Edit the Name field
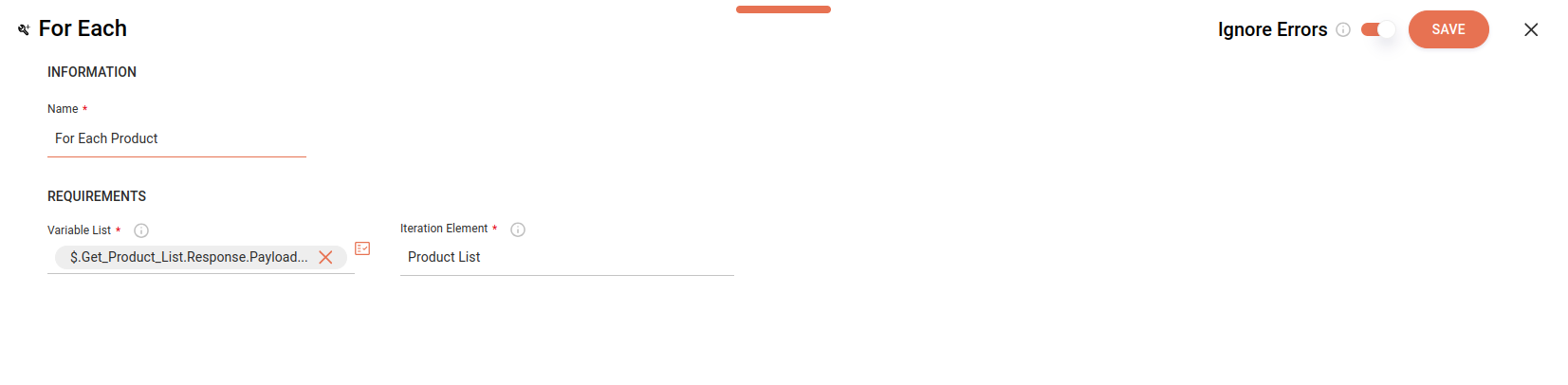 click(176, 138)
